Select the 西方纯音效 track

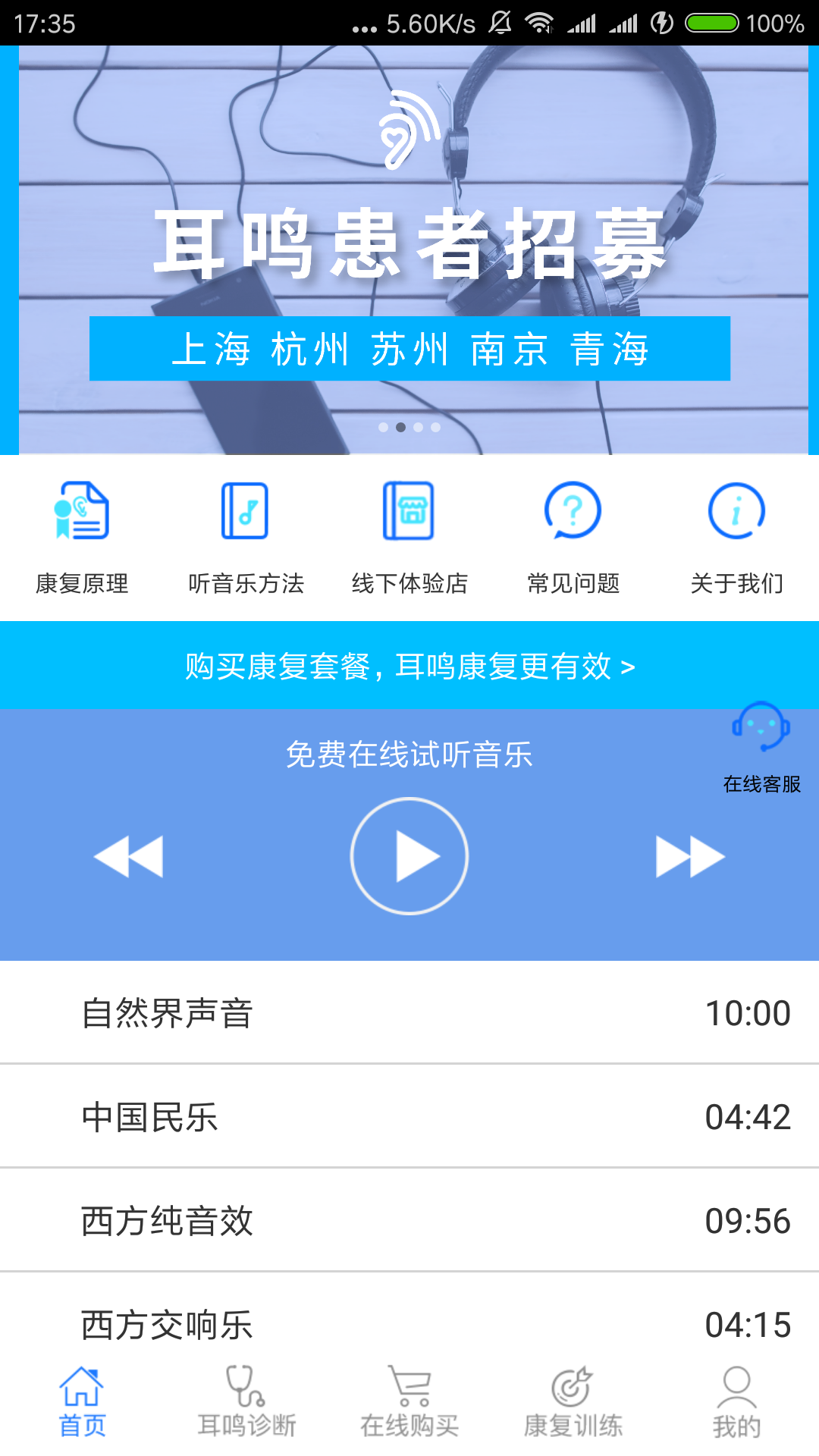point(409,1221)
